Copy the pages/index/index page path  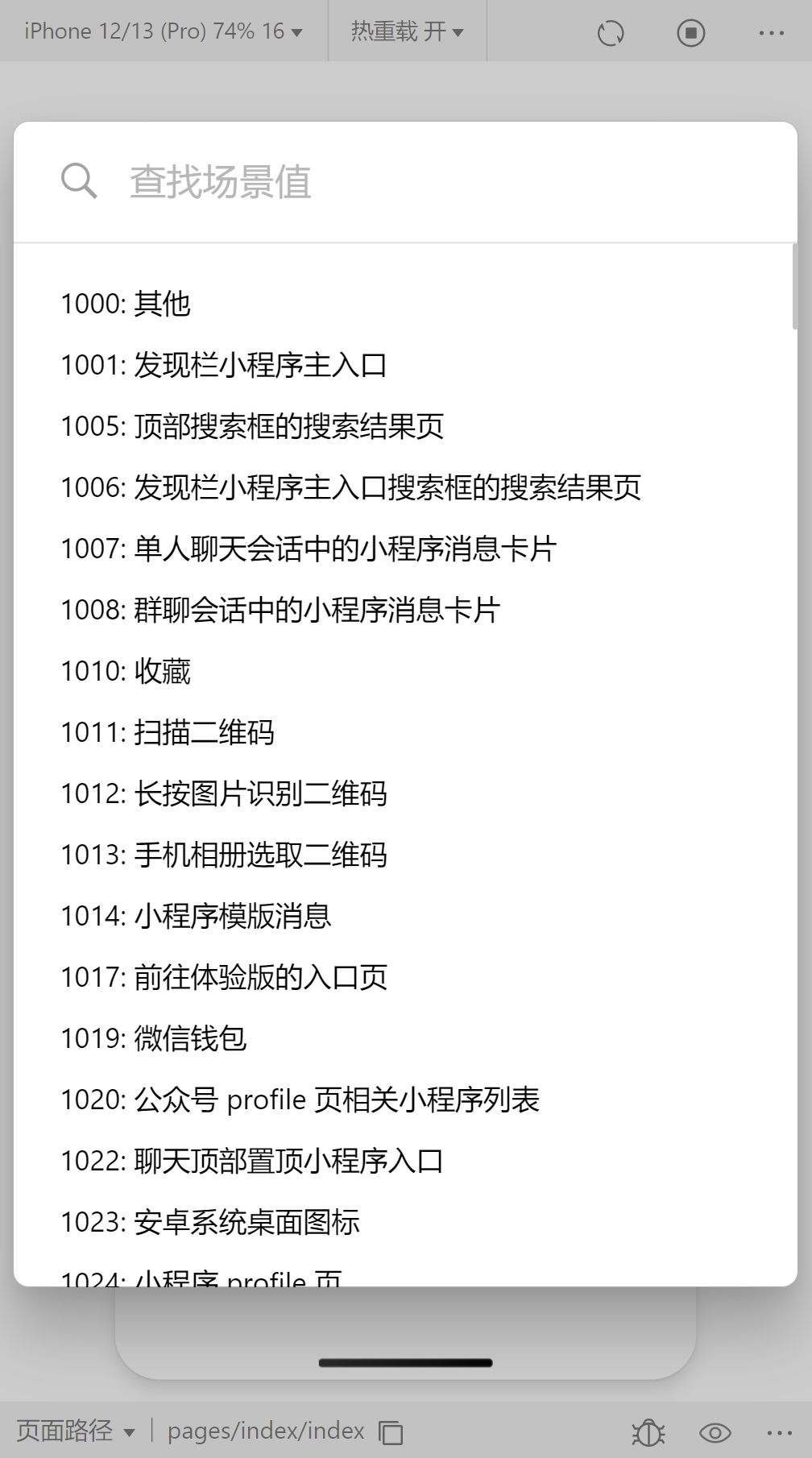(x=391, y=1432)
